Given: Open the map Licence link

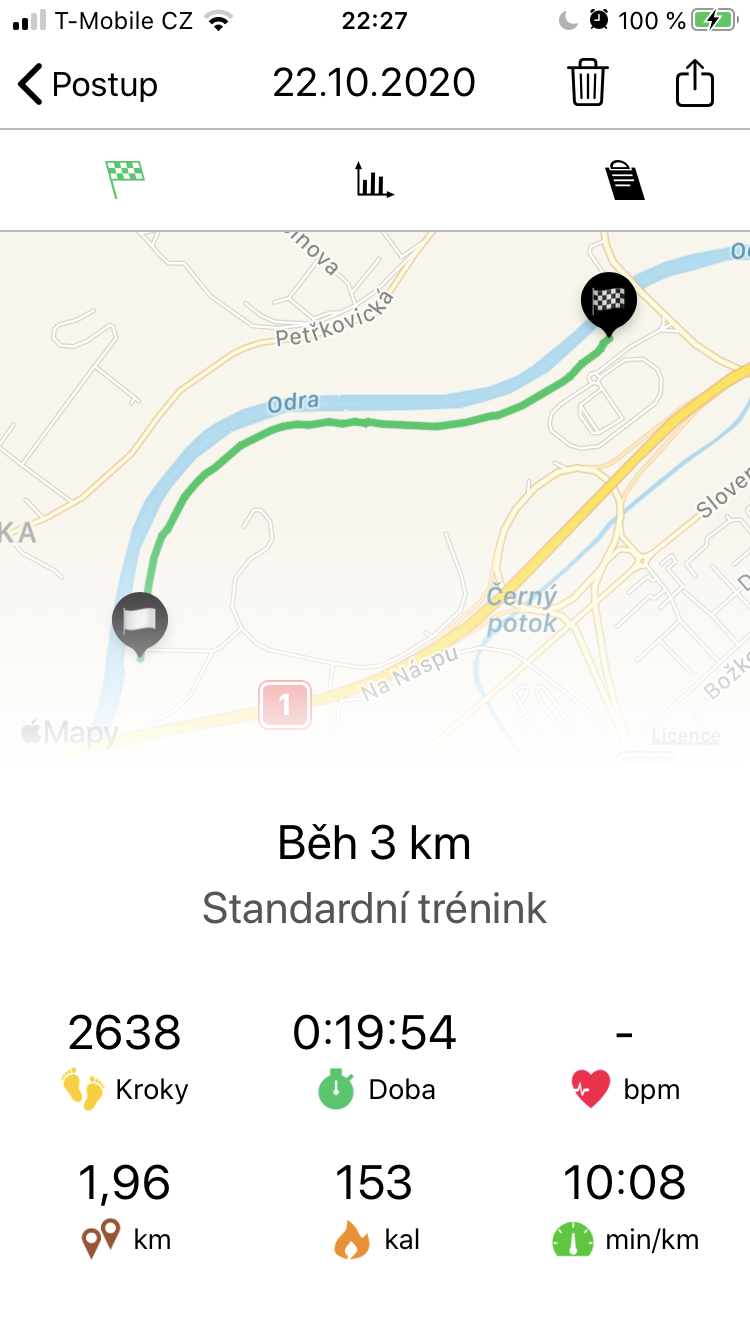Looking at the screenshot, I should pyautogui.click(x=685, y=736).
